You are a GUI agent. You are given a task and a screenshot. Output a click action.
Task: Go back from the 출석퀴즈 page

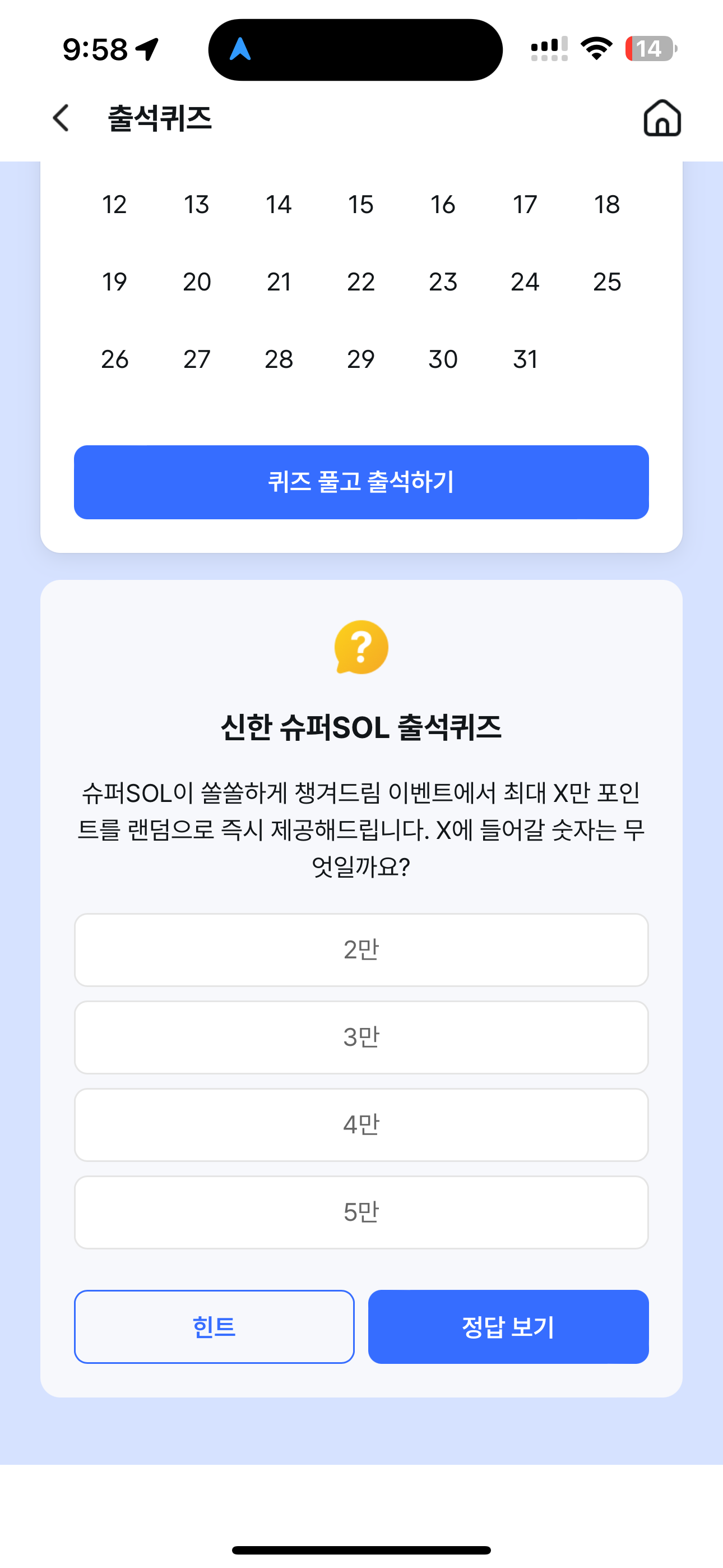pos(61,117)
